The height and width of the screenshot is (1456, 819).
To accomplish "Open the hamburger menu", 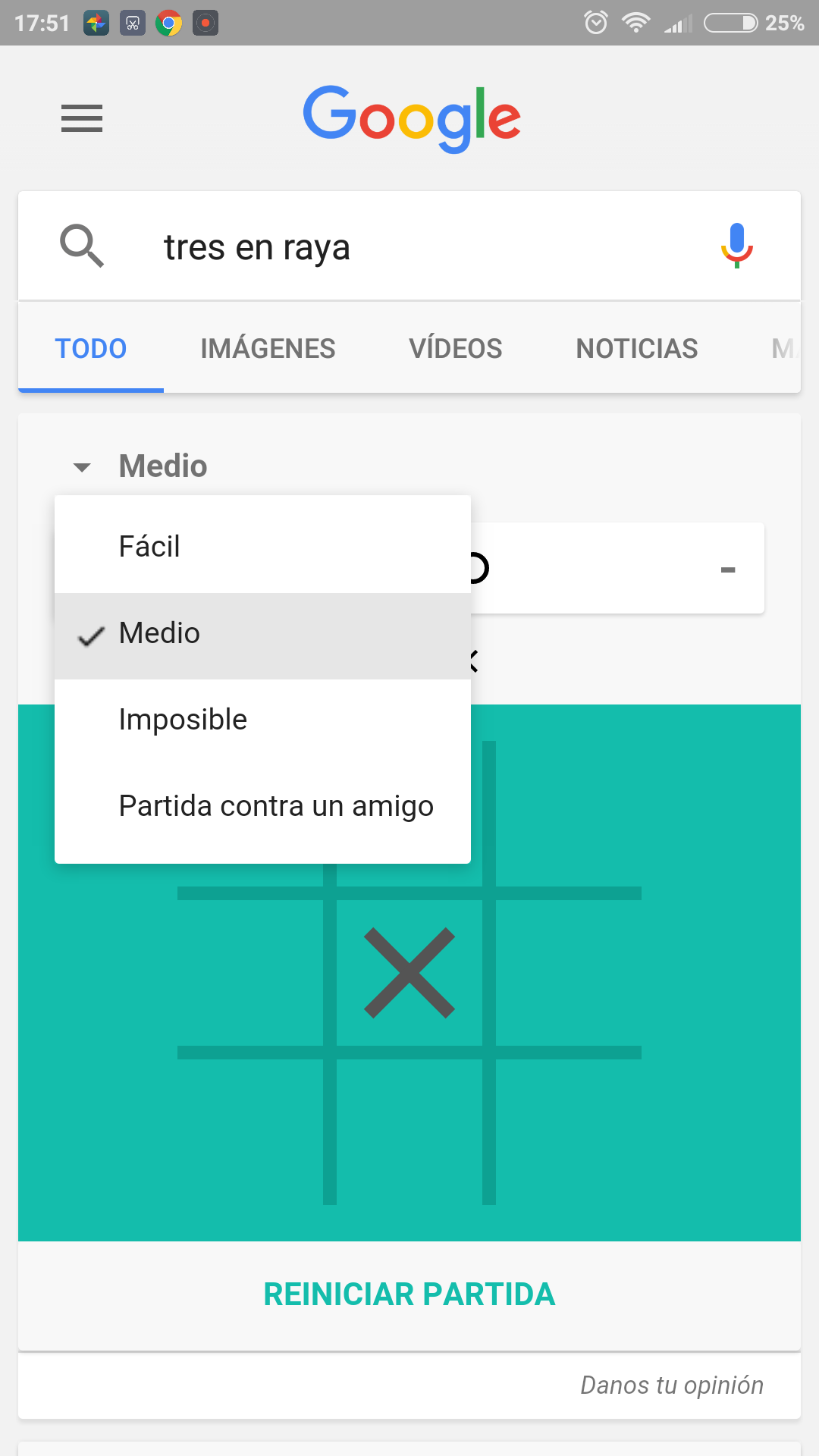I will tap(82, 118).
